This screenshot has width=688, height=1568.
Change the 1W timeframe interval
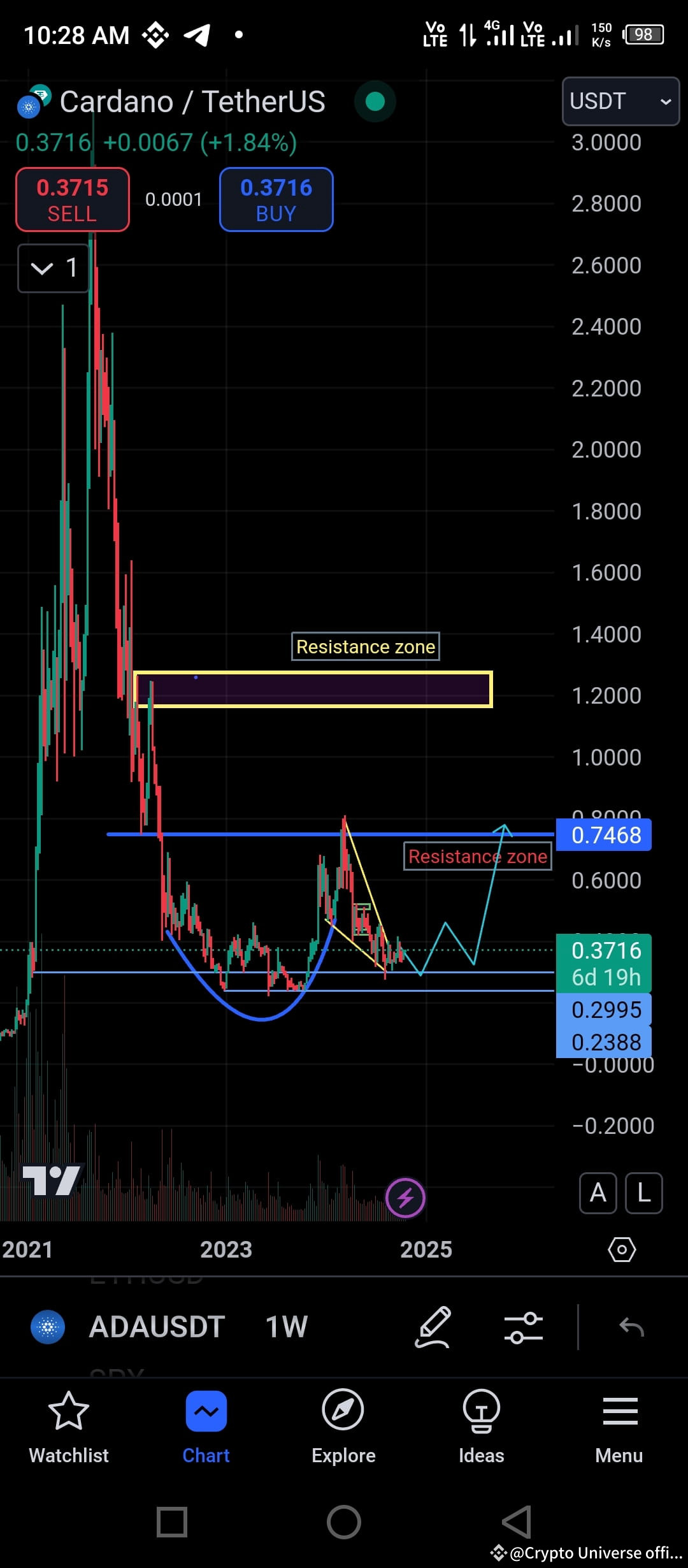coord(286,1327)
